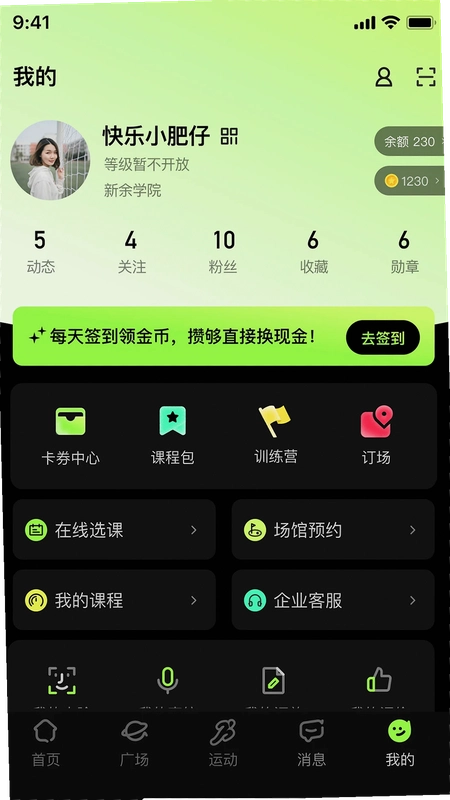The width and height of the screenshot is (450, 800).
Task: Open 训练营
Action: (276, 435)
